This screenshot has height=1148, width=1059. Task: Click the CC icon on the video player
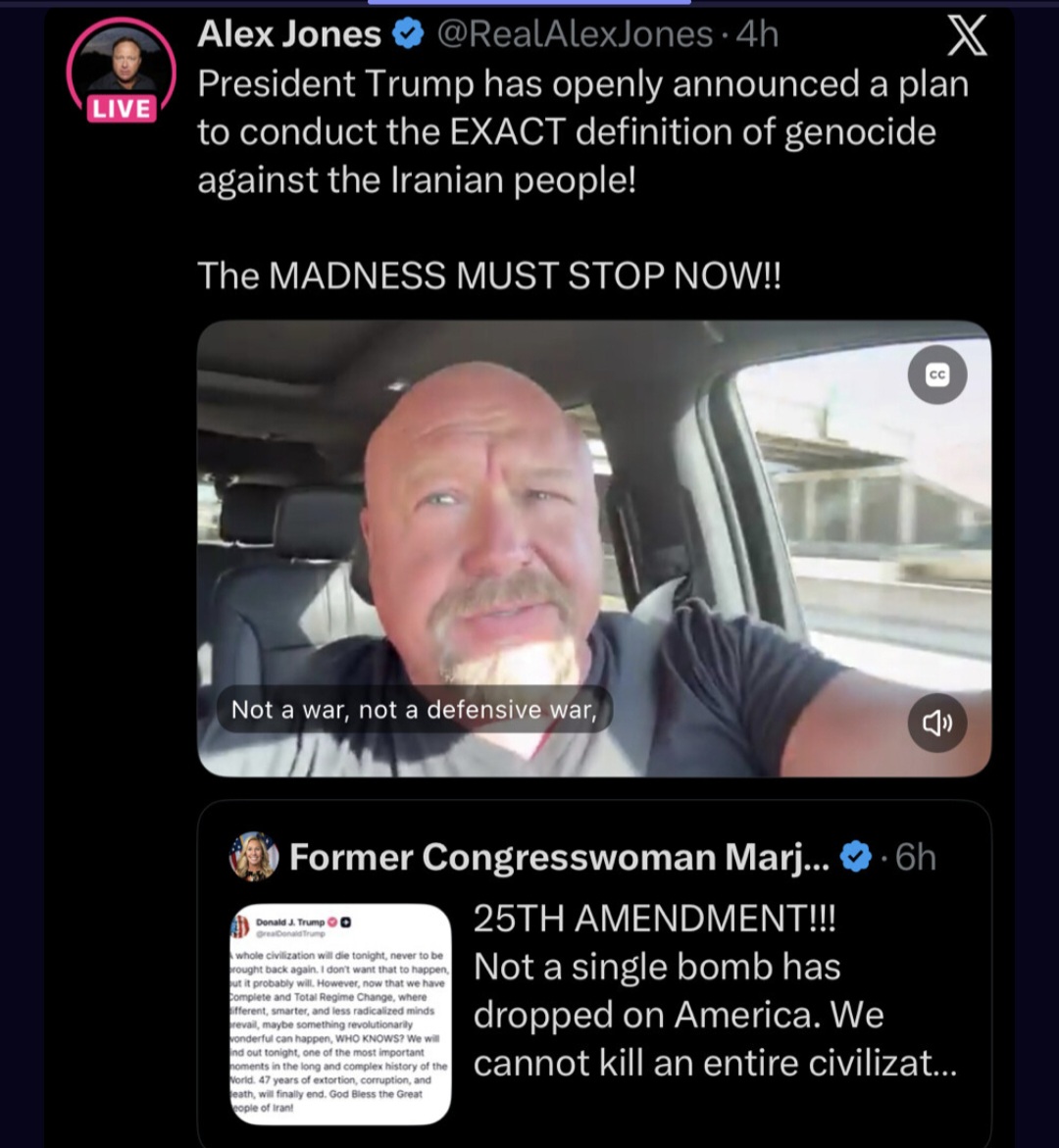click(936, 375)
